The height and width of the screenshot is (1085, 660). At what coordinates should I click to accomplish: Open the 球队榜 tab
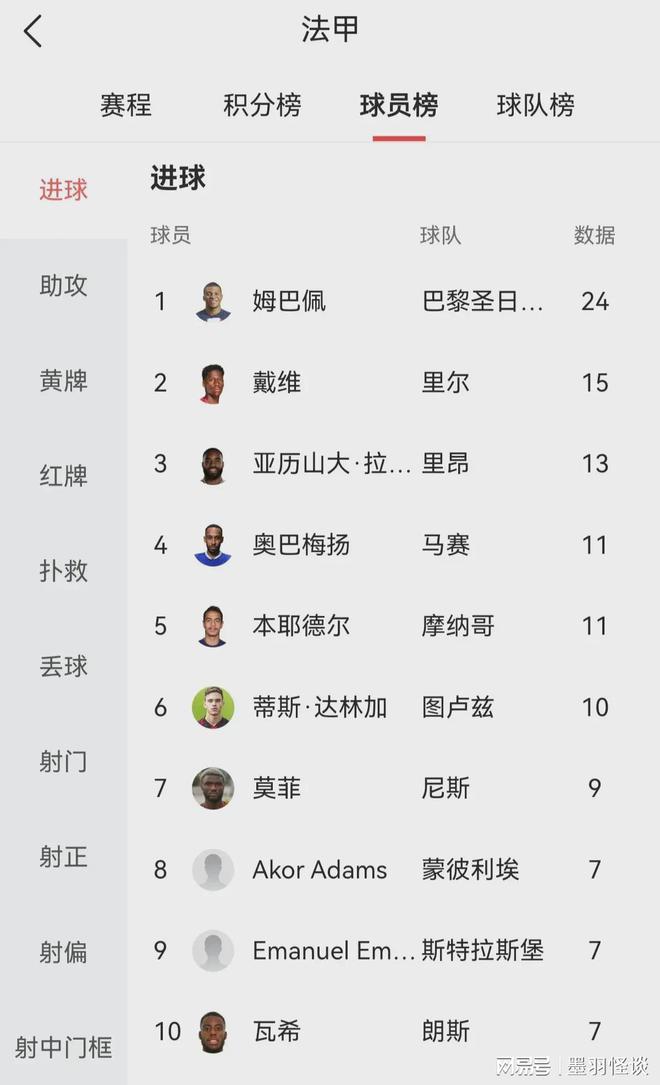click(535, 105)
